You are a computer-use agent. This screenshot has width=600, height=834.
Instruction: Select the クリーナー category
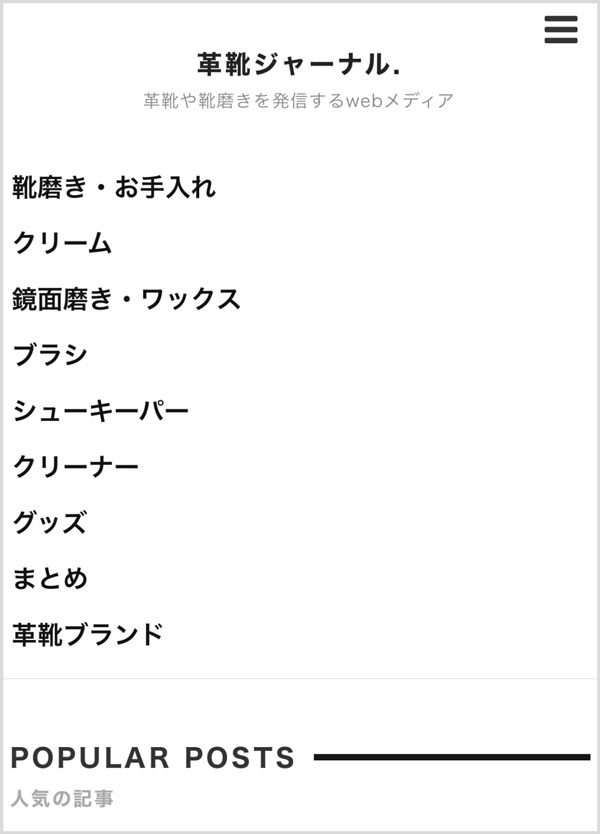[76, 467]
